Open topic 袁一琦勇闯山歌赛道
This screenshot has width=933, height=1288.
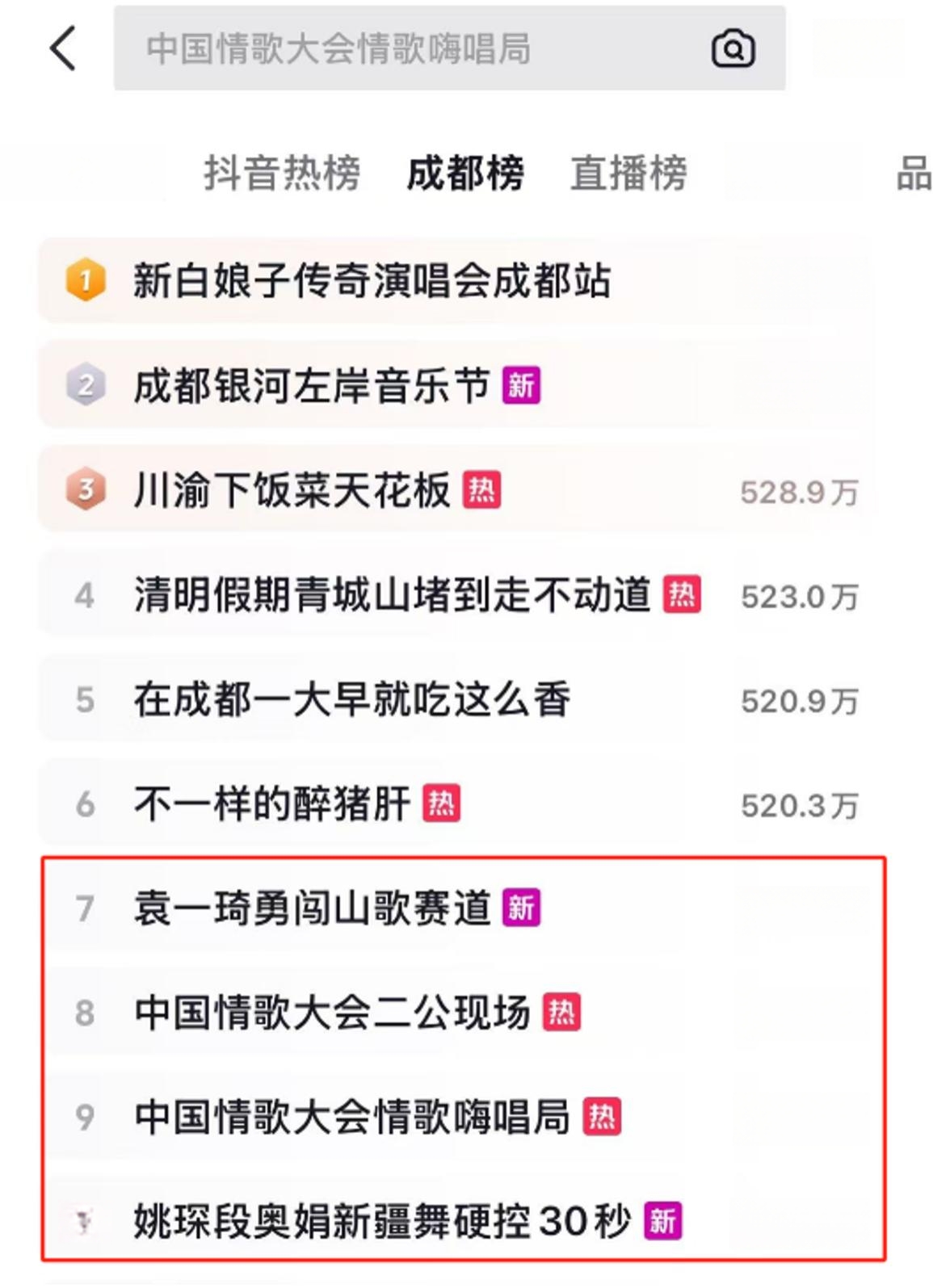point(312,908)
